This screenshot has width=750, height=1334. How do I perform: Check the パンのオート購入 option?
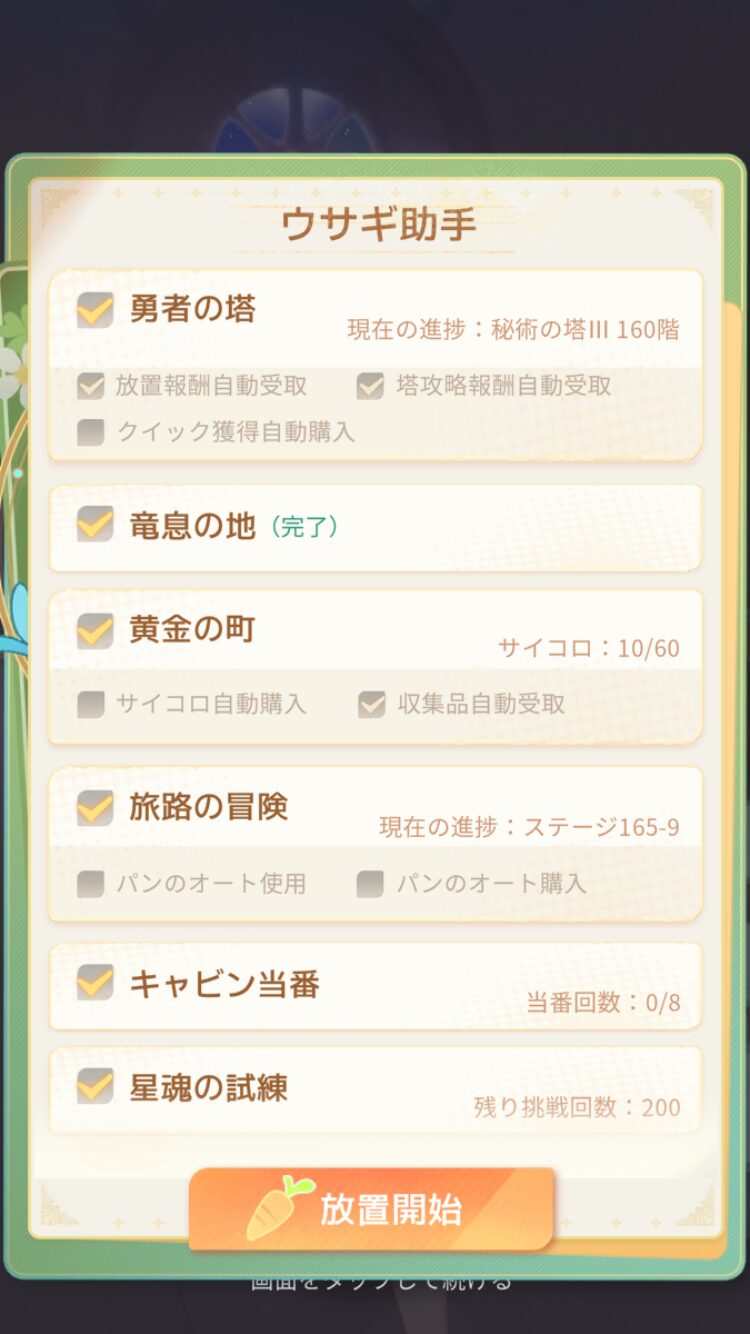tap(371, 884)
